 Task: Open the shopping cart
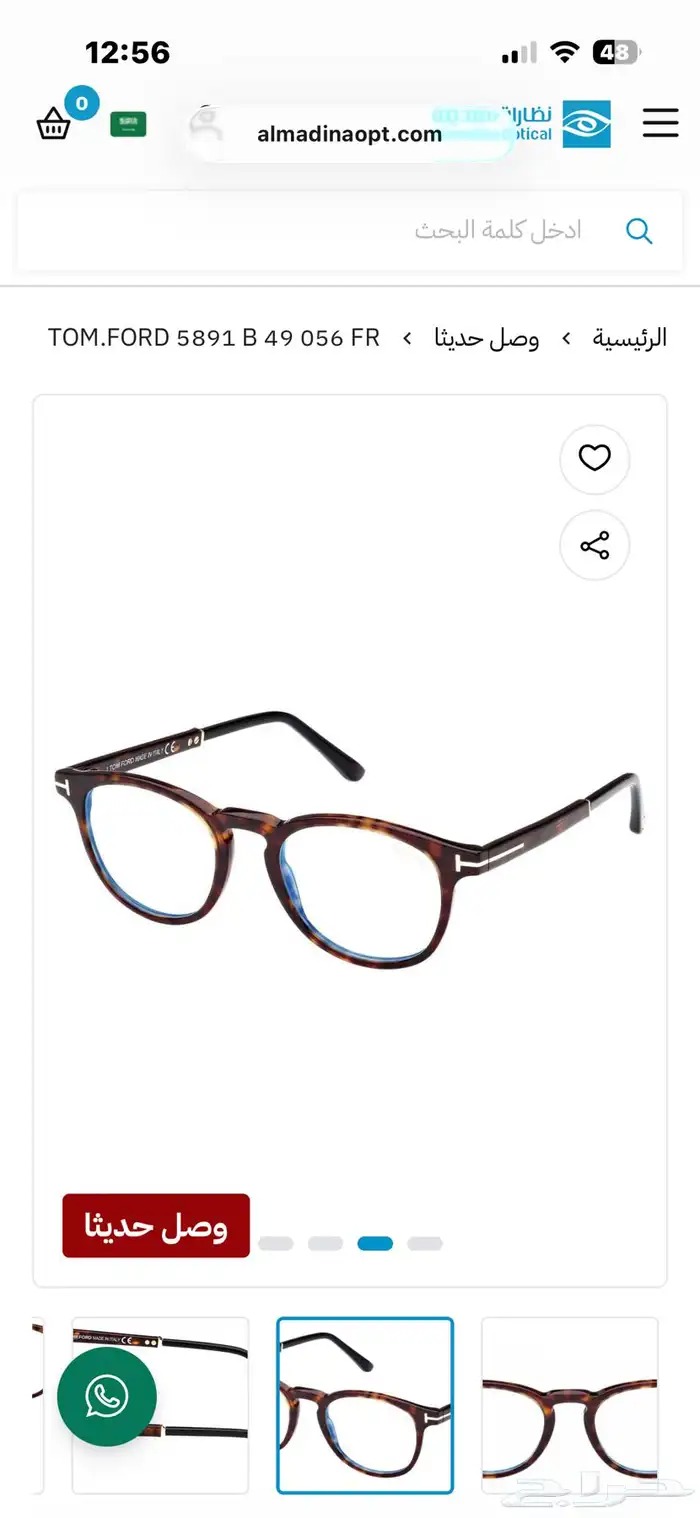coord(54,125)
